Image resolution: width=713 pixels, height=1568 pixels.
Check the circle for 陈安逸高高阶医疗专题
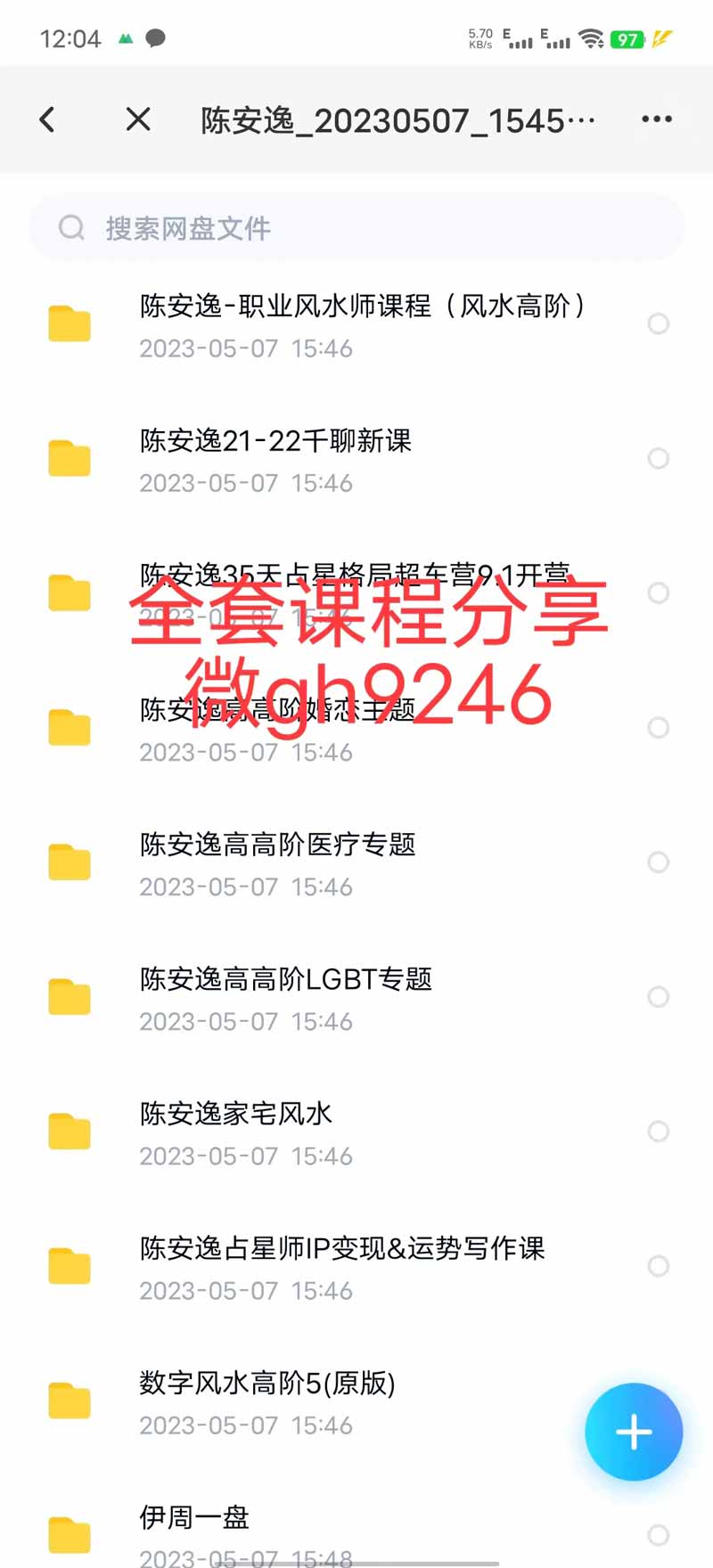[659, 862]
